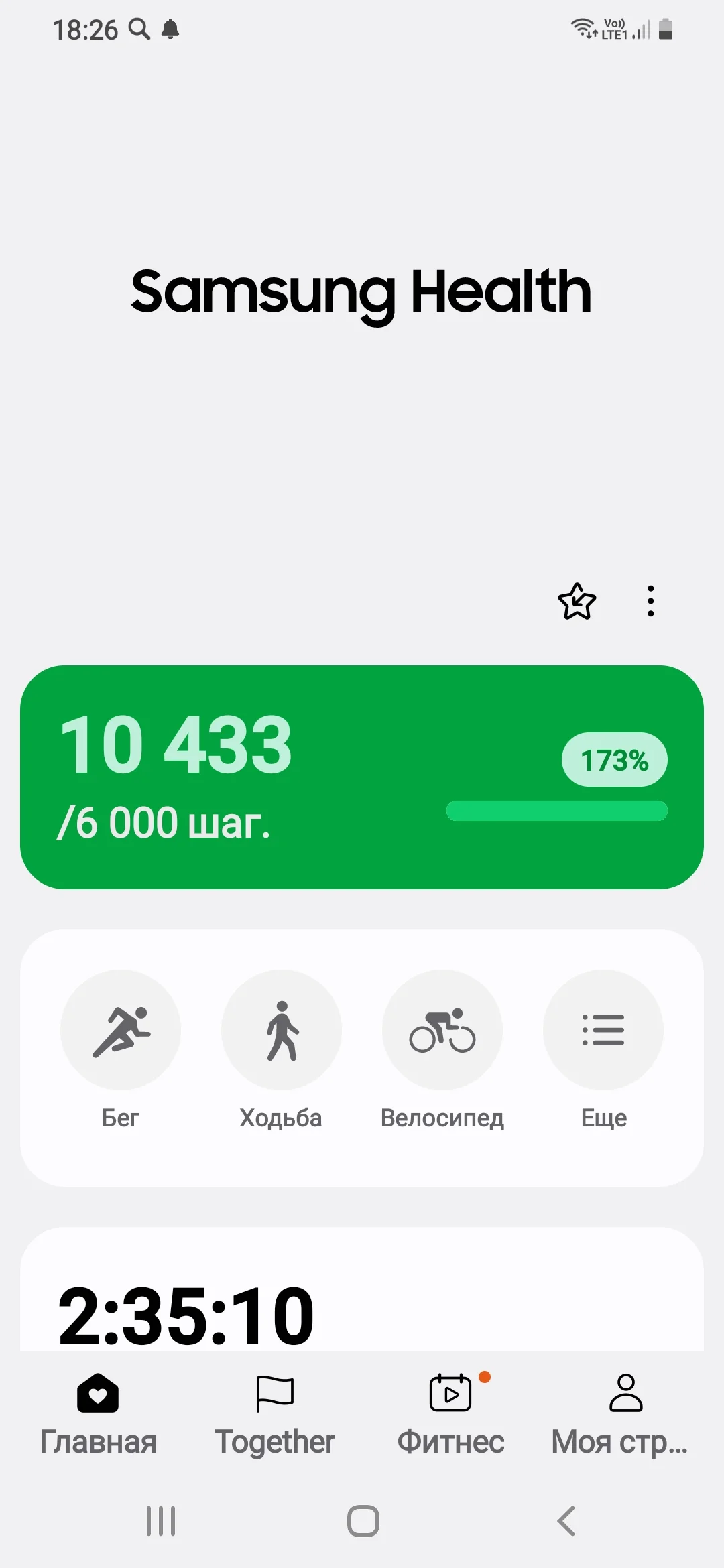Go back with the system back button

tap(566, 1521)
